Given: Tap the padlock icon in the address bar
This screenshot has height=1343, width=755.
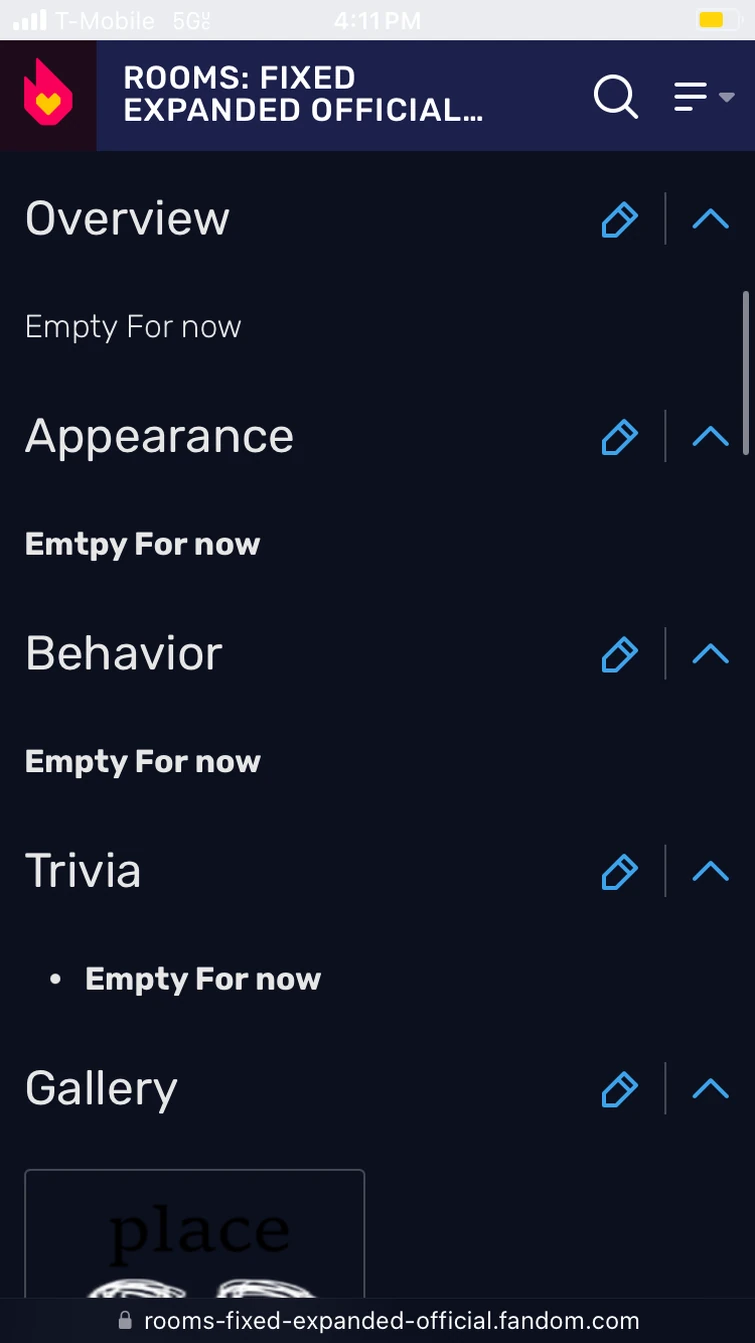Looking at the screenshot, I should 124,1319.
